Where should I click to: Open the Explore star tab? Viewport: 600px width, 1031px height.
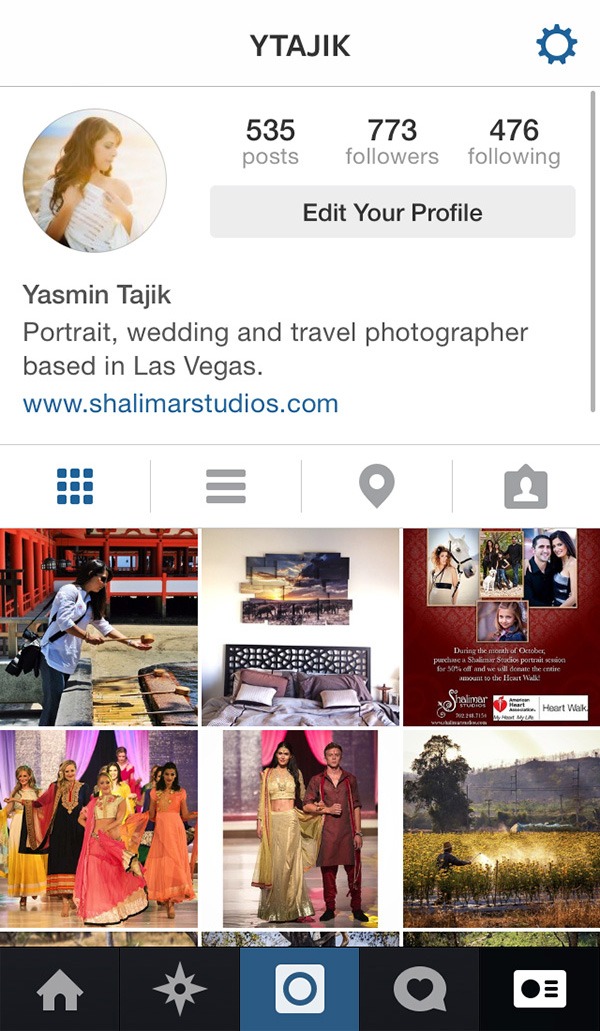(x=180, y=990)
